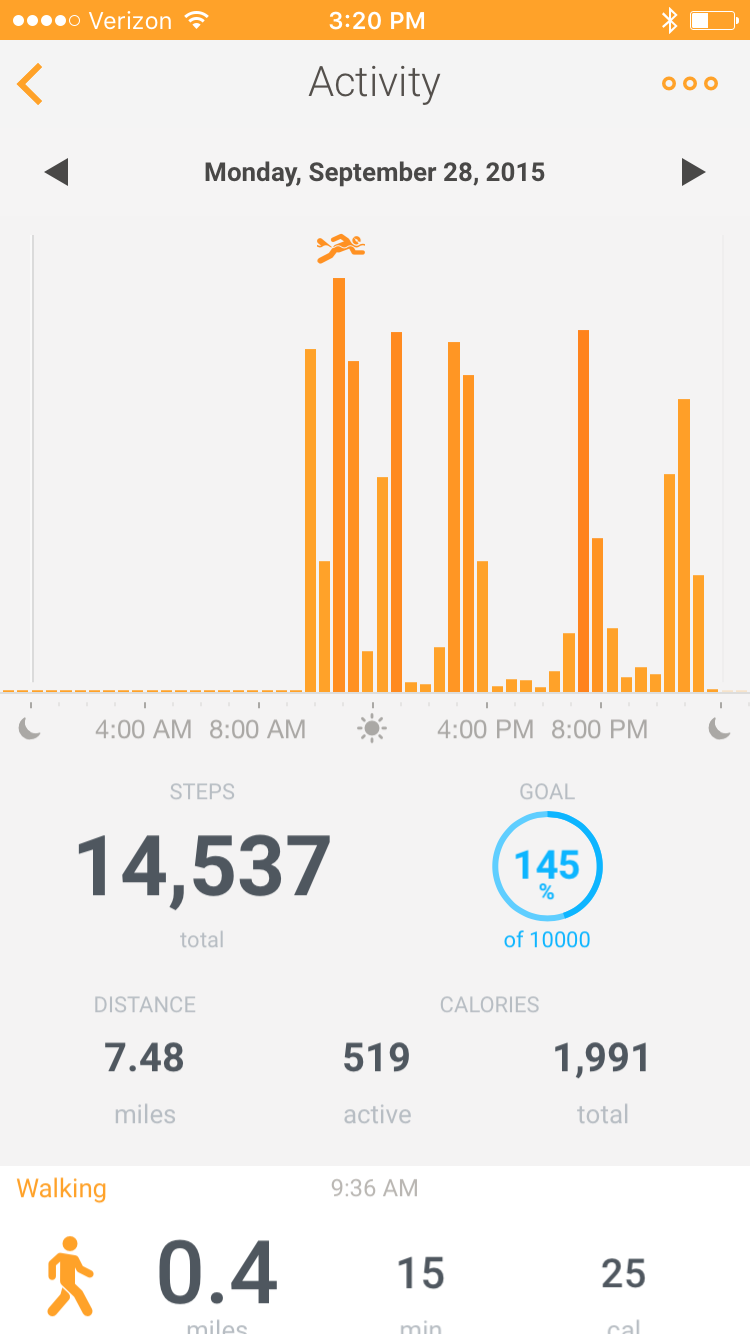Image resolution: width=750 pixels, height=1334 pixels.
Task: Open the three-dot options menu
Action: tap(690, 84)
